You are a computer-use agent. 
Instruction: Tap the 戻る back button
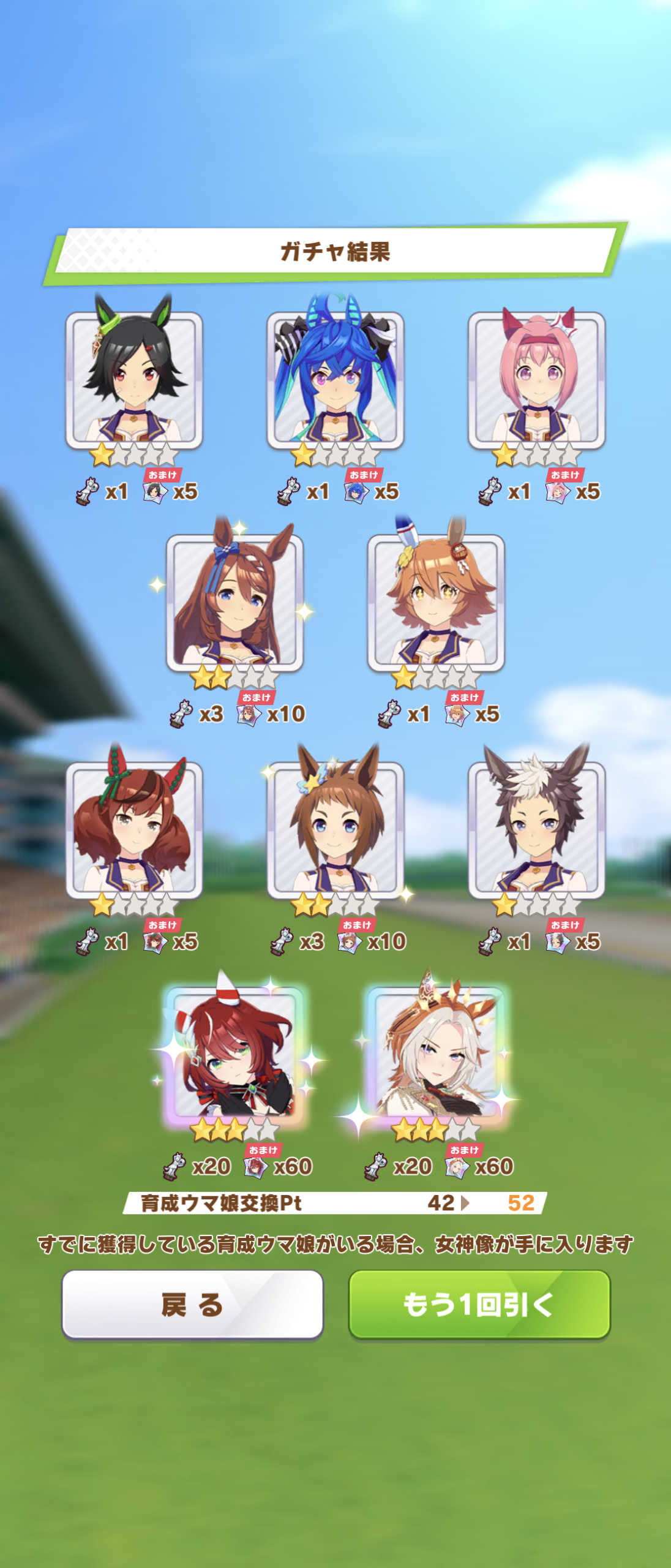[192, 1303]
